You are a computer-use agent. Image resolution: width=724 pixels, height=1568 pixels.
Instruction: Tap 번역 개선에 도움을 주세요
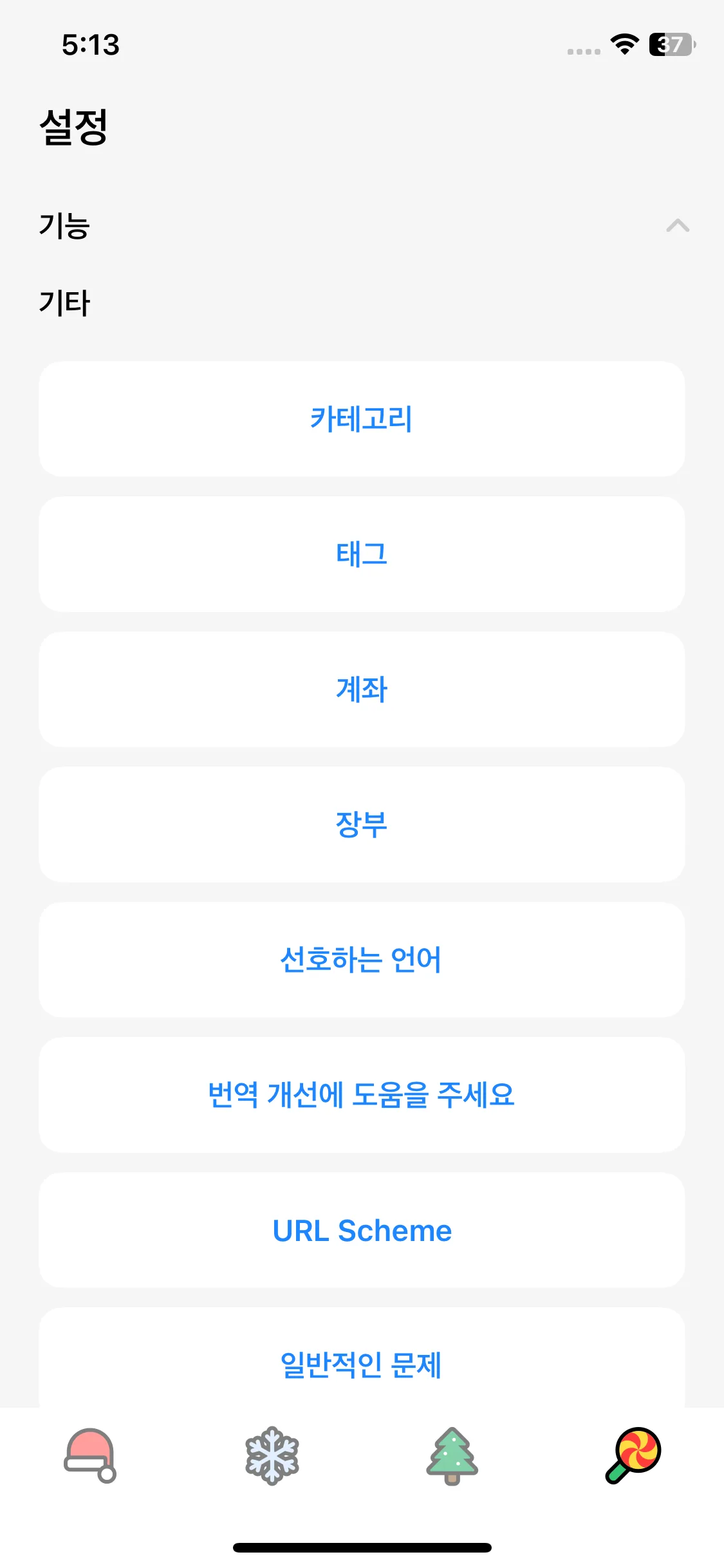click(362, 1095)
